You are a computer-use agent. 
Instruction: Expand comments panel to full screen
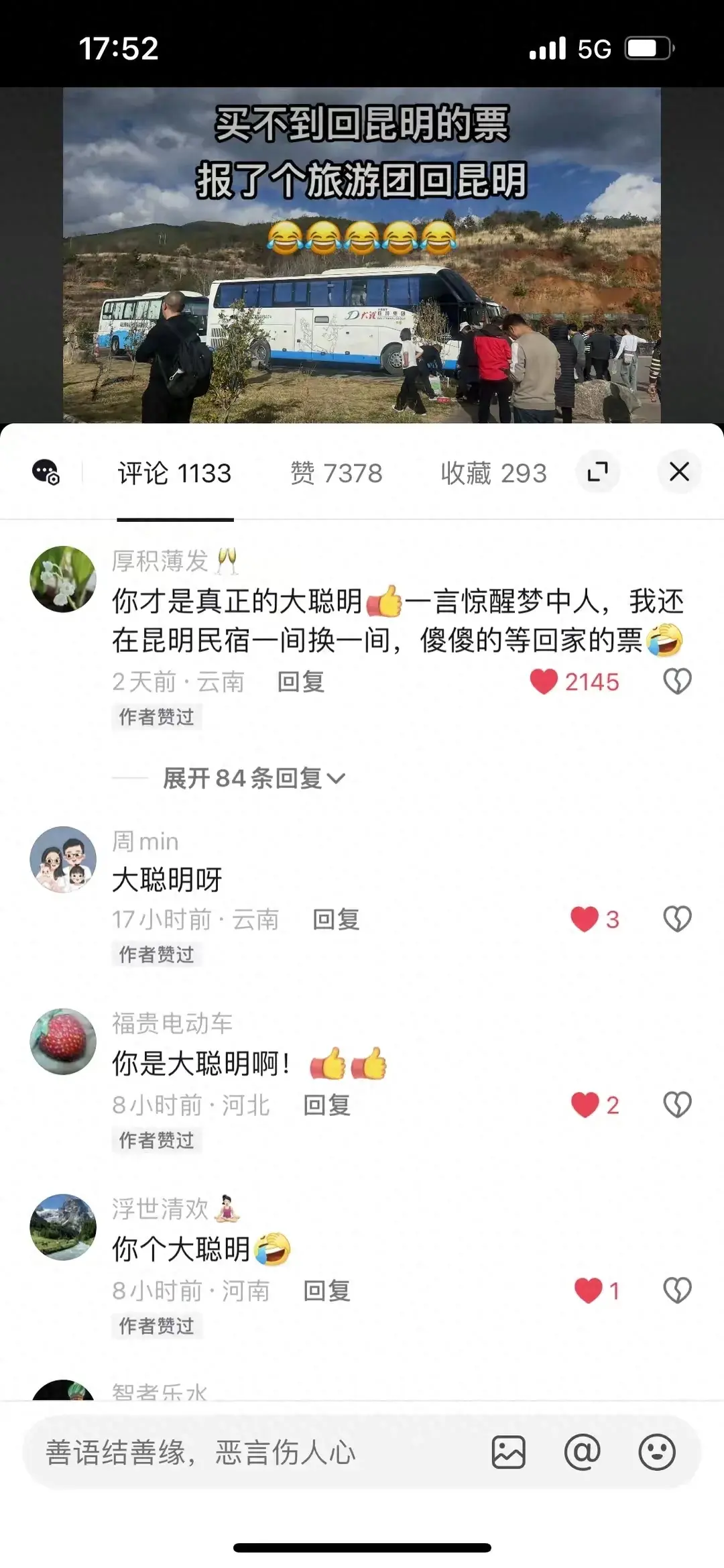pos(597,471)
